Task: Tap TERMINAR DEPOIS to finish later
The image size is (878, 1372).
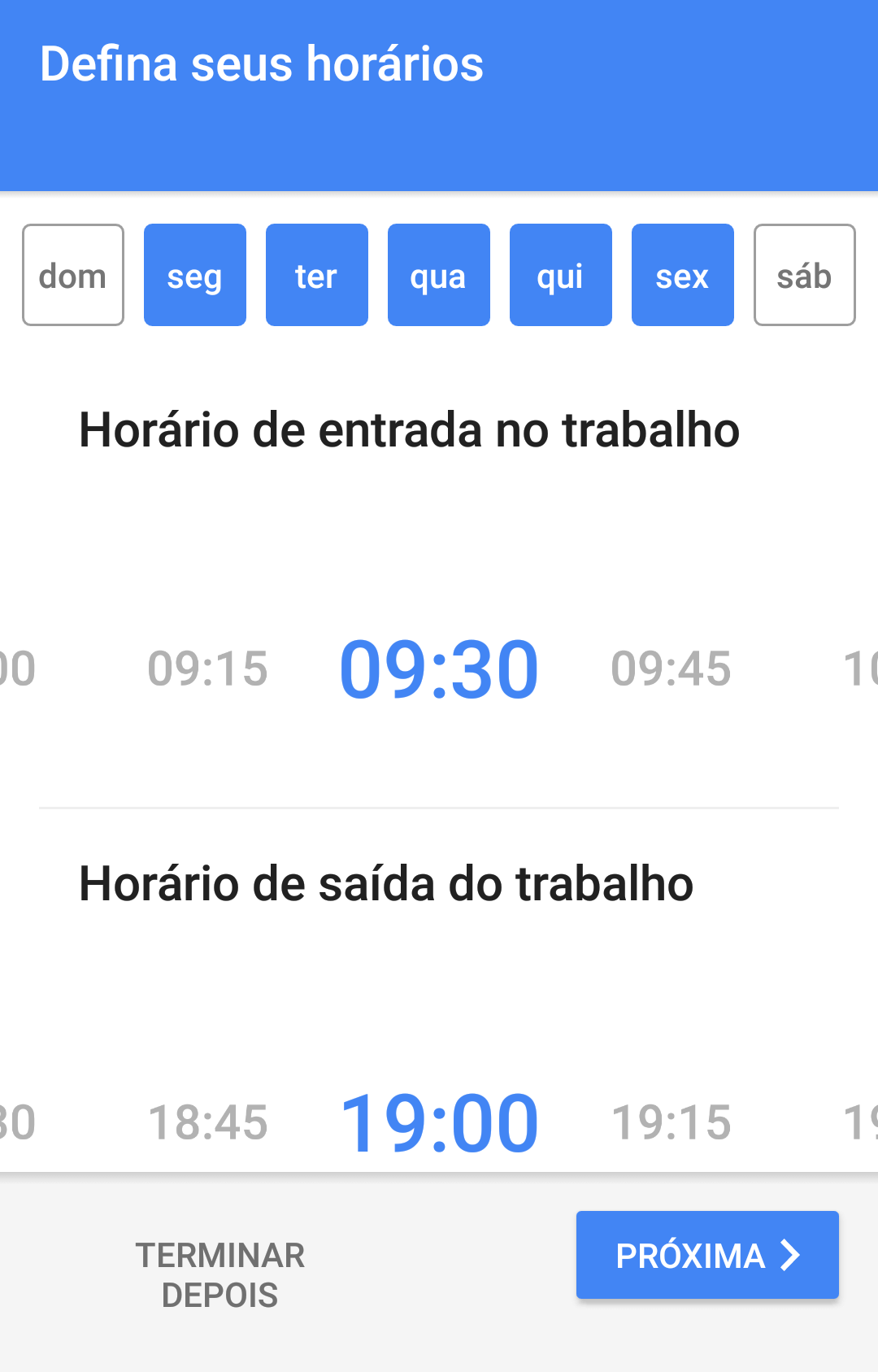Action: pyautogui.click(x=219, y=1274)
